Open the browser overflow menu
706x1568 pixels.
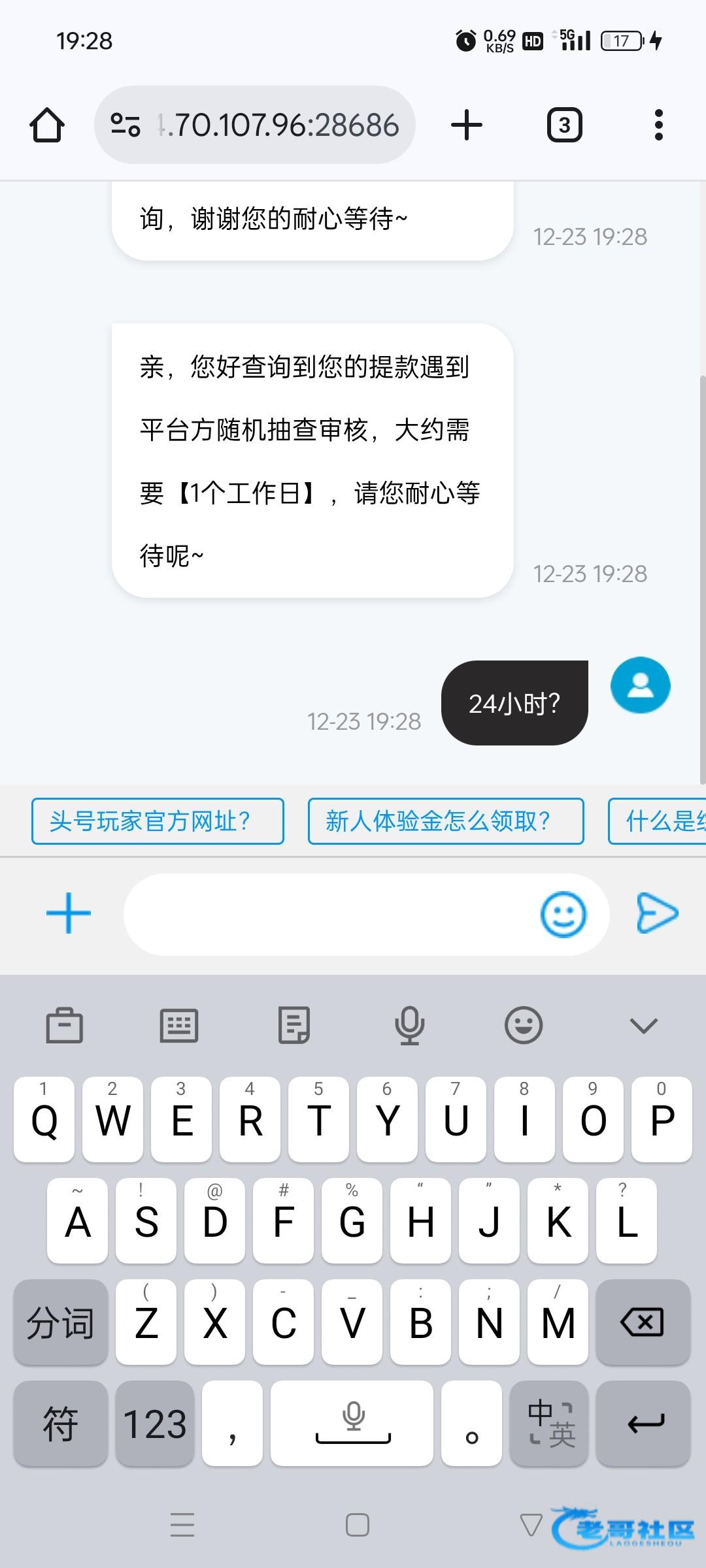(x=658, y=125)
